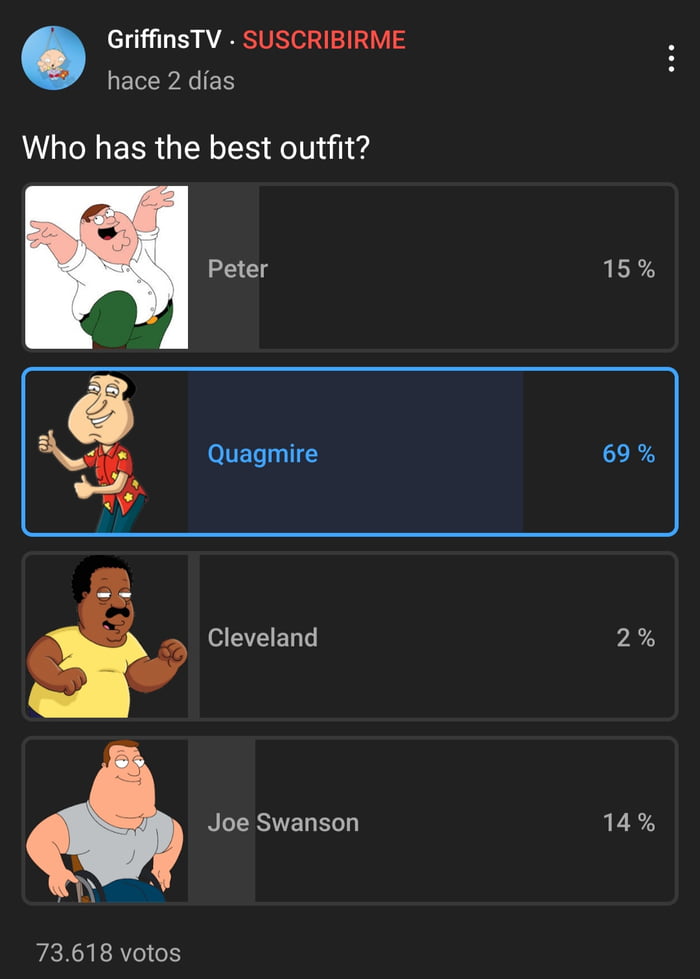Tap SUSCRIBIRME to subscribe to GriffinsTV
Screen dimensions: 700x979
(x=324, y=41)
